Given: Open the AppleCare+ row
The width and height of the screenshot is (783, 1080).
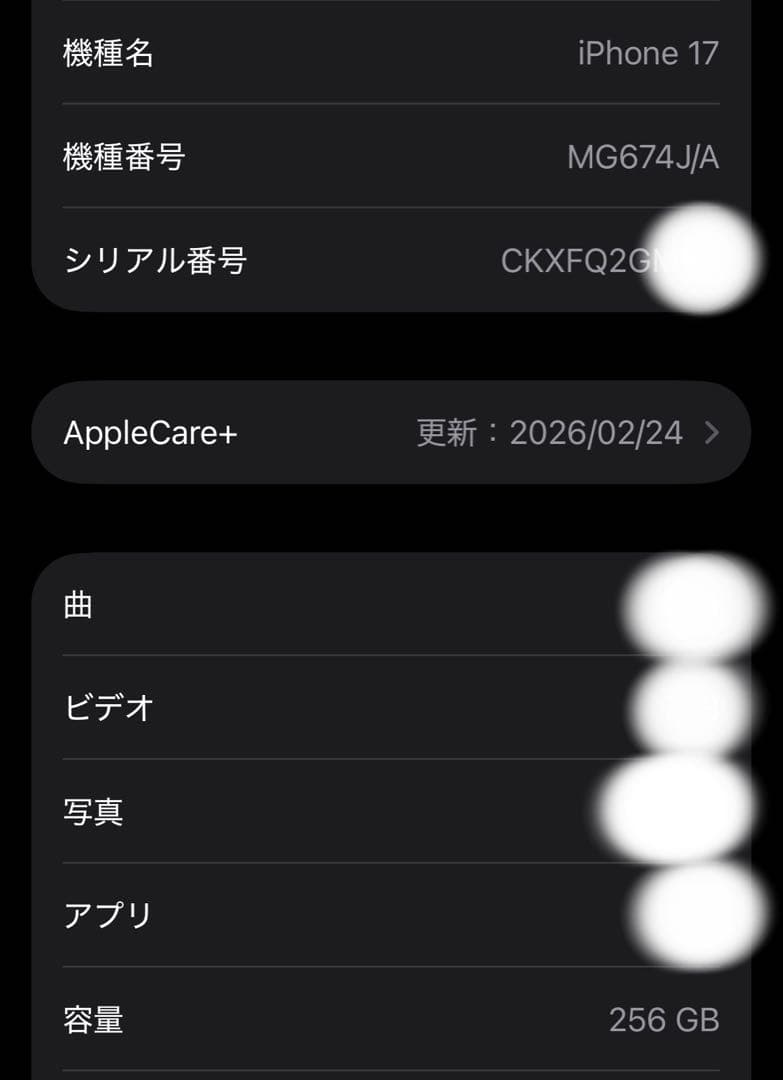Looking at the screenshot, I should point(150,433).
